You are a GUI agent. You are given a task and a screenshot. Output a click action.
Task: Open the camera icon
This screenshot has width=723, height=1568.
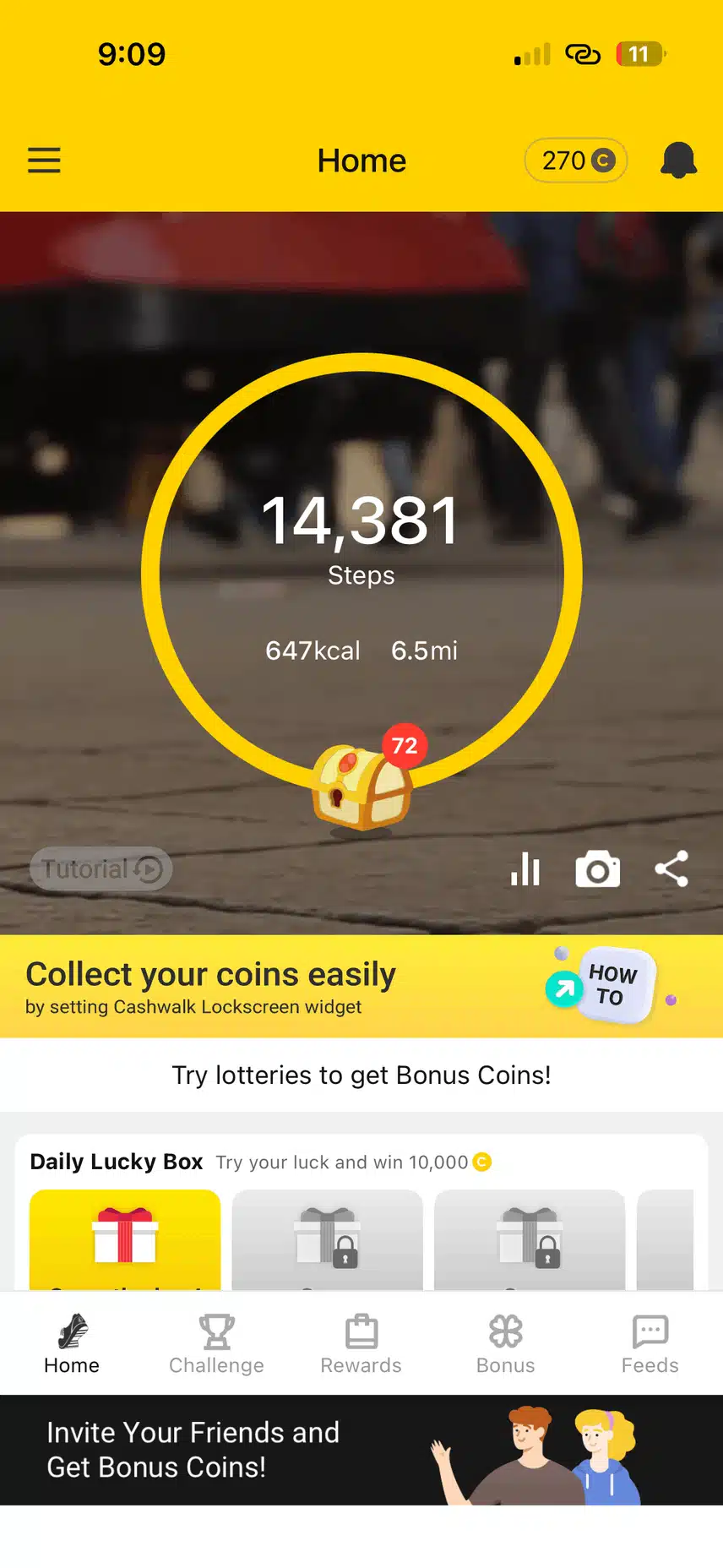coord(598,869)
